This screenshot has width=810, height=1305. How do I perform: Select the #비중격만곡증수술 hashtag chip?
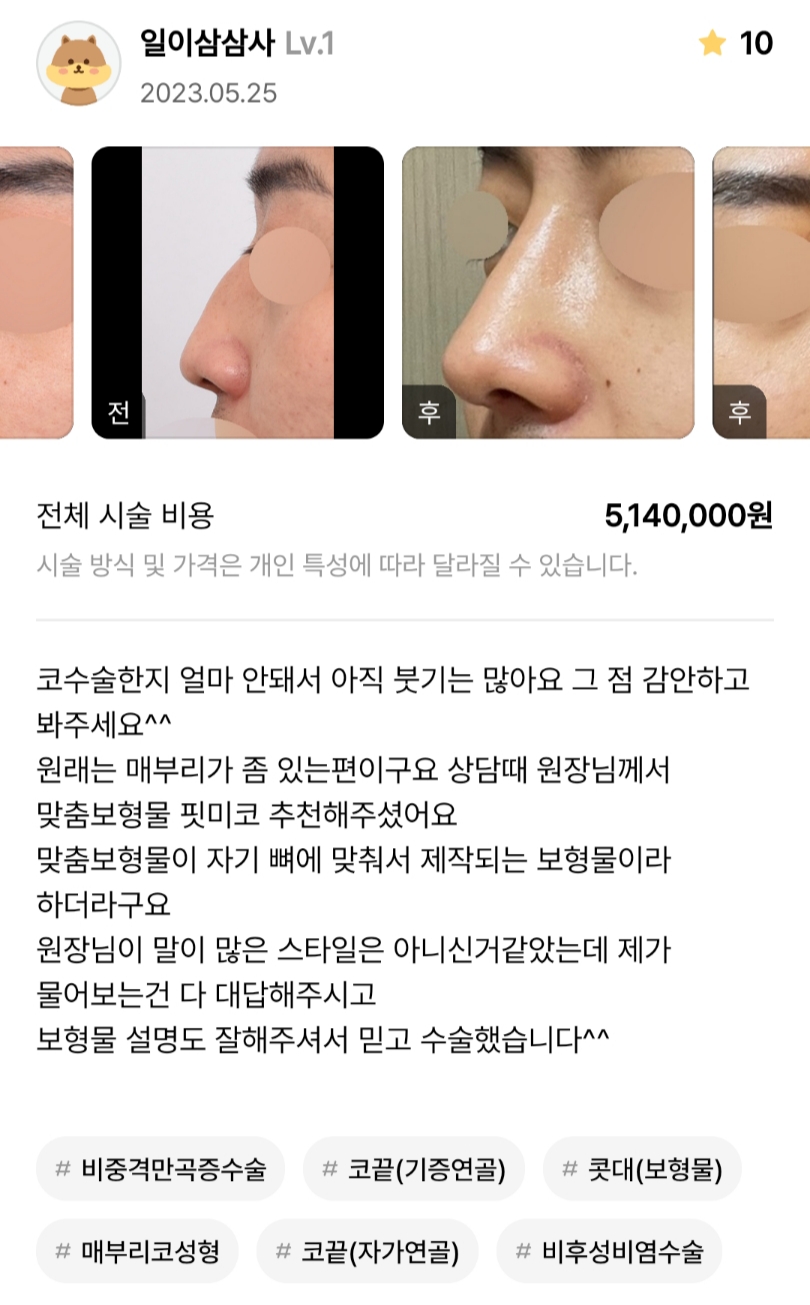[x=160, y=1168]
